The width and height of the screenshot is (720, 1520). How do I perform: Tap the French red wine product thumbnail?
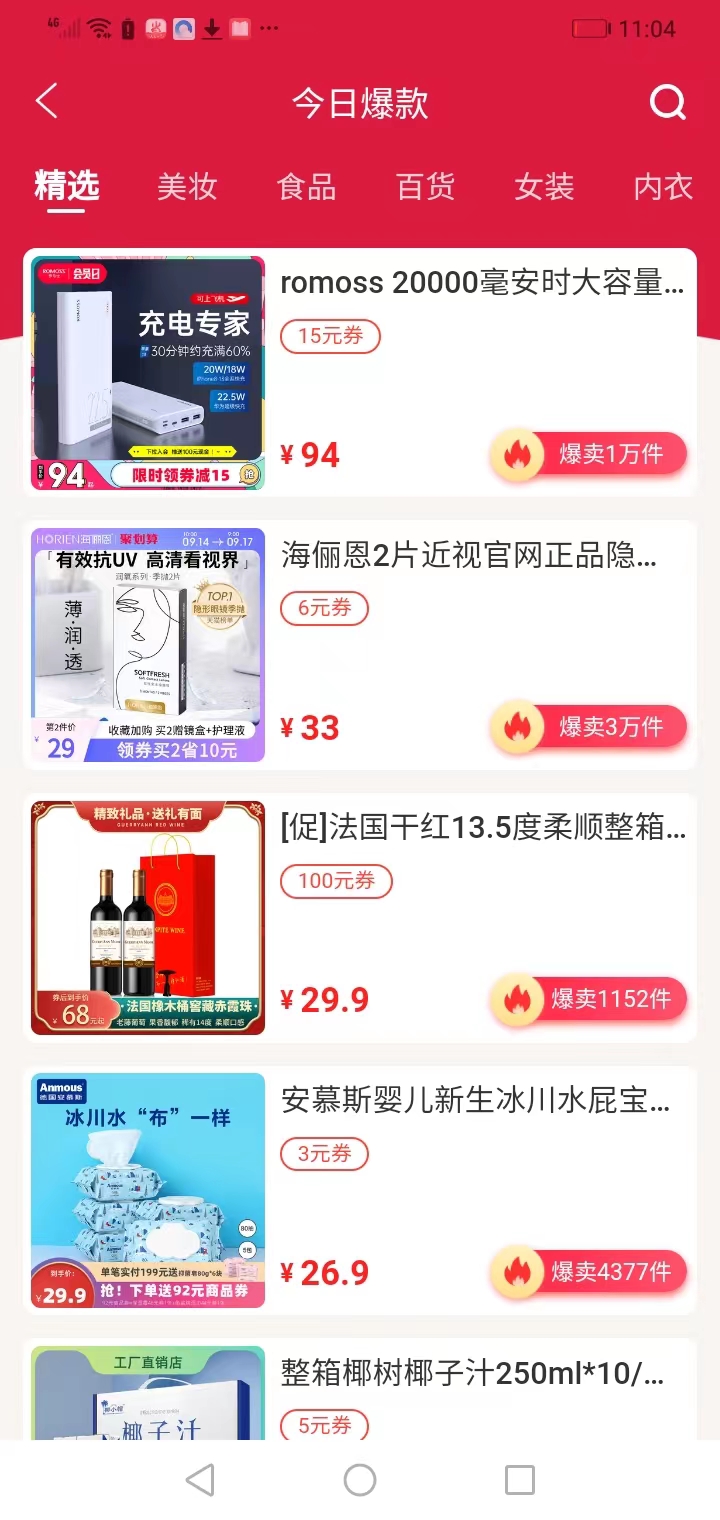pos(148,917)
